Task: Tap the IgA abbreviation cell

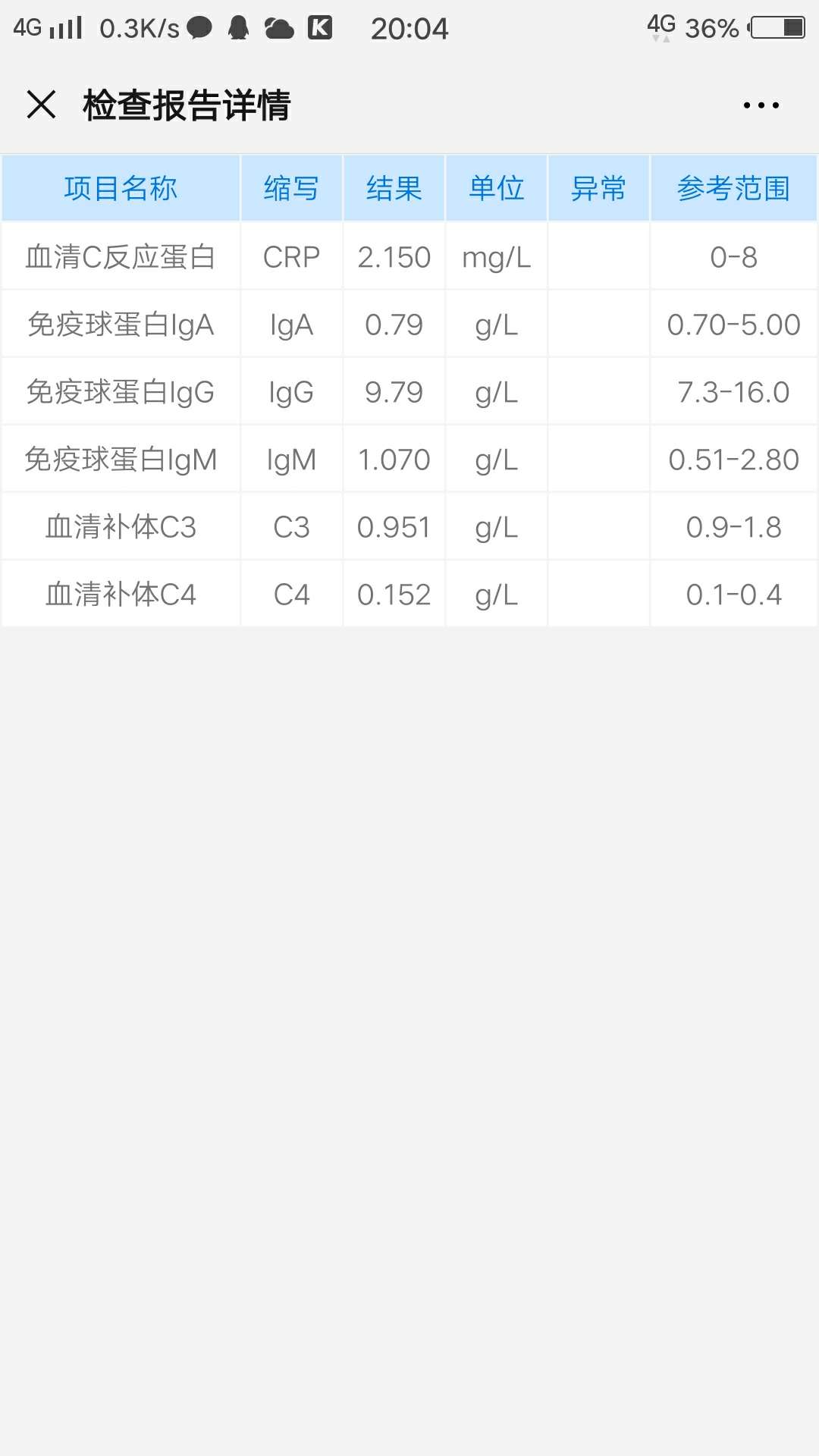Action: 291,325
